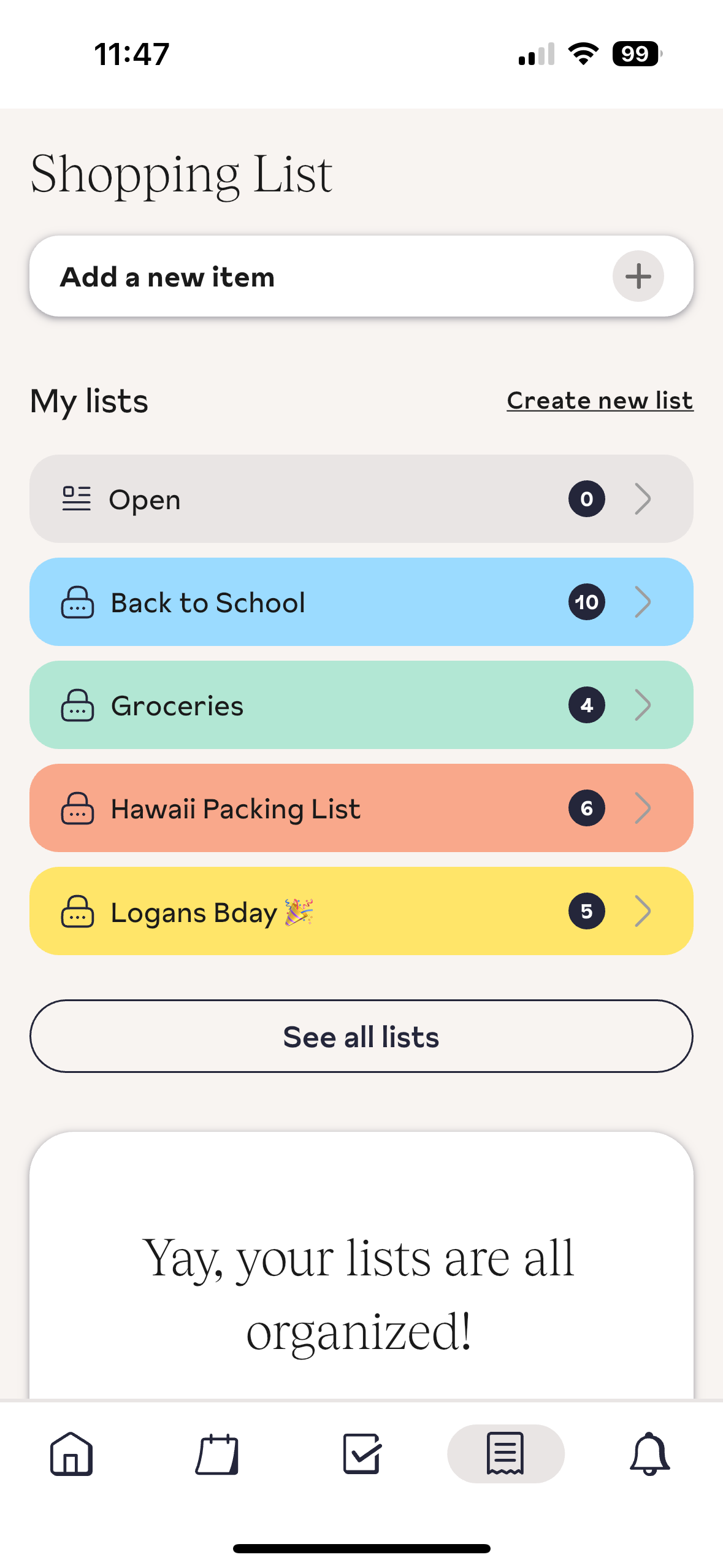
Task: Go to the home tab
Action: point(72,1454)
